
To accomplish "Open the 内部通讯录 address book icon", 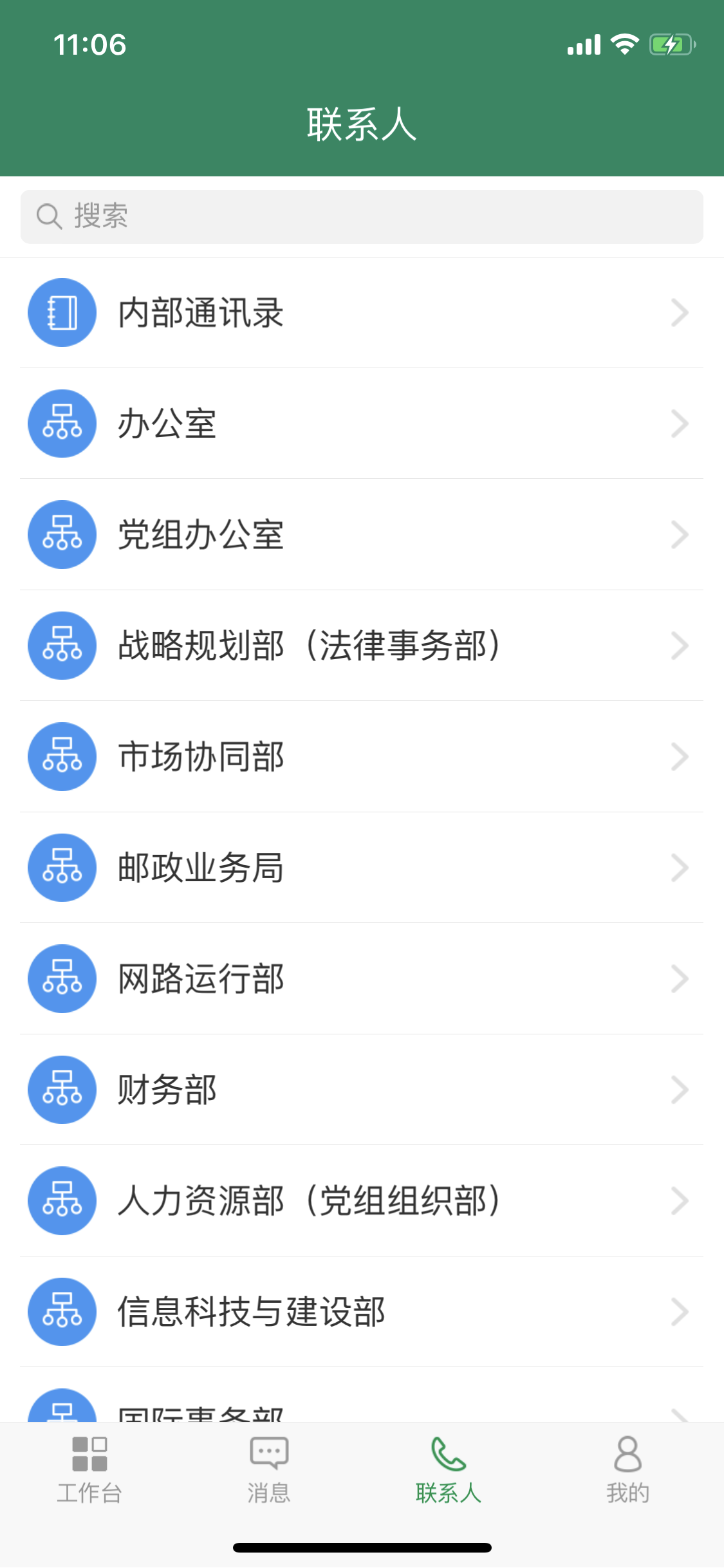I will tap(61, 313).
